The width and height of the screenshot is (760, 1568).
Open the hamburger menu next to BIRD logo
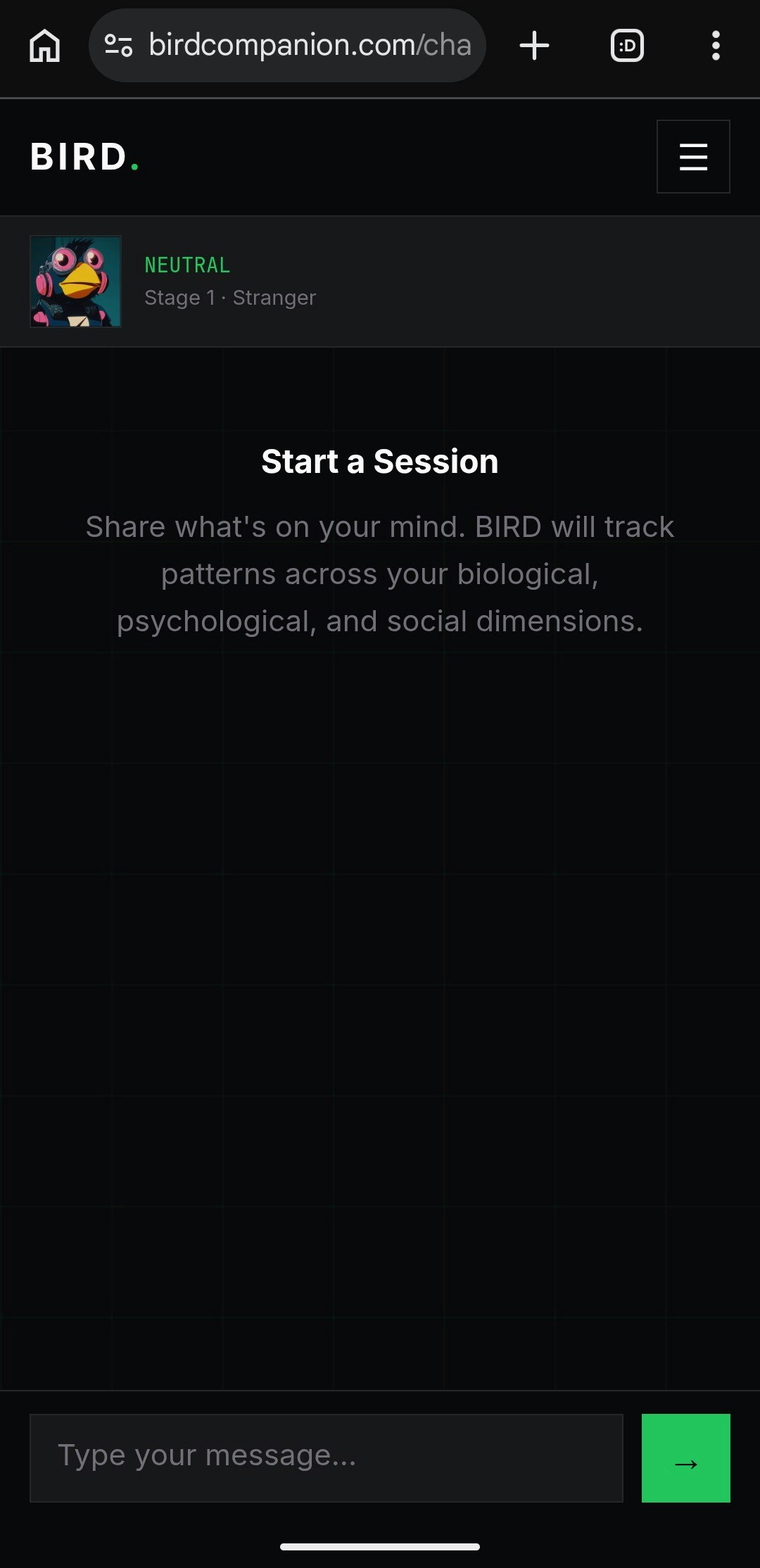(x=692, y=156)
